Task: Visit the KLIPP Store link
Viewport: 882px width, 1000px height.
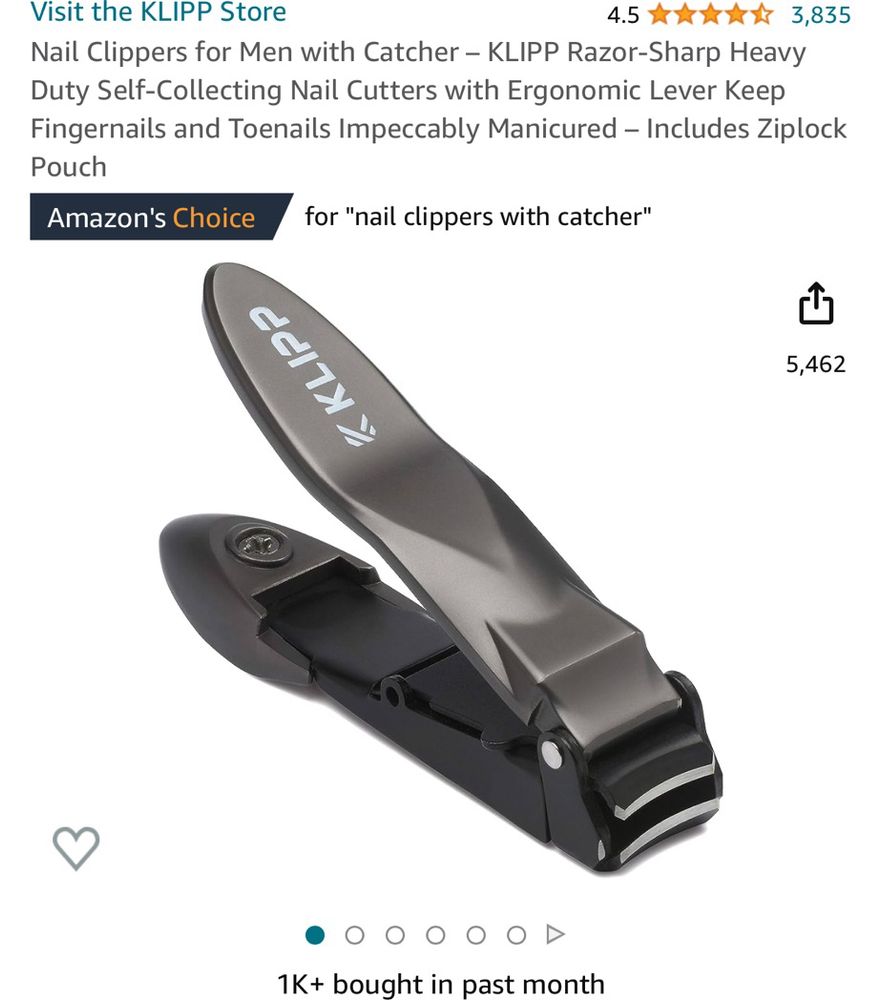Action: 158,12
